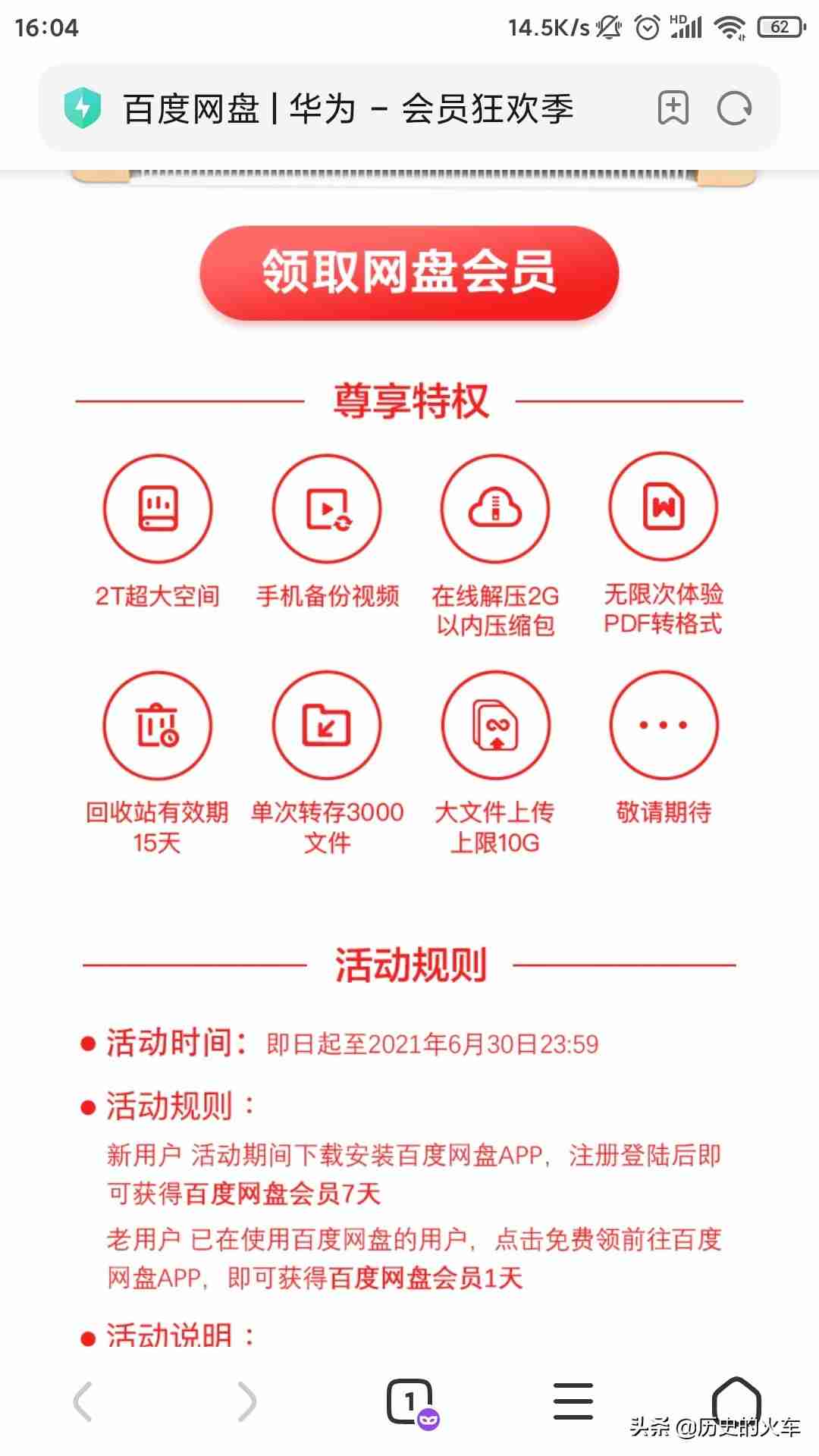819x1456 pixels.
Task: Select the PDF转格式 conversion icon
Action: tap(664, 510)
